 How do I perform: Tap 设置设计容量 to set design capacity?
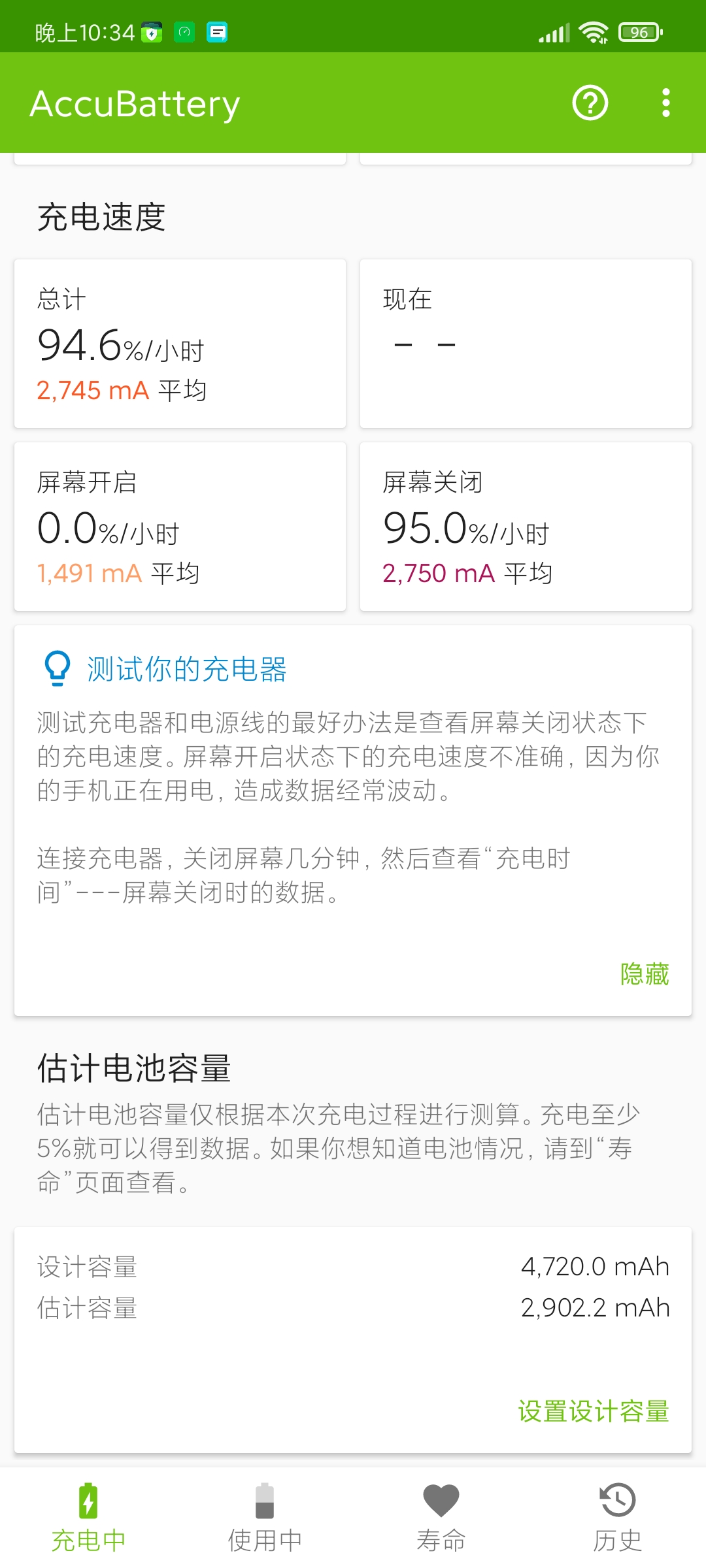(594, 1411)
